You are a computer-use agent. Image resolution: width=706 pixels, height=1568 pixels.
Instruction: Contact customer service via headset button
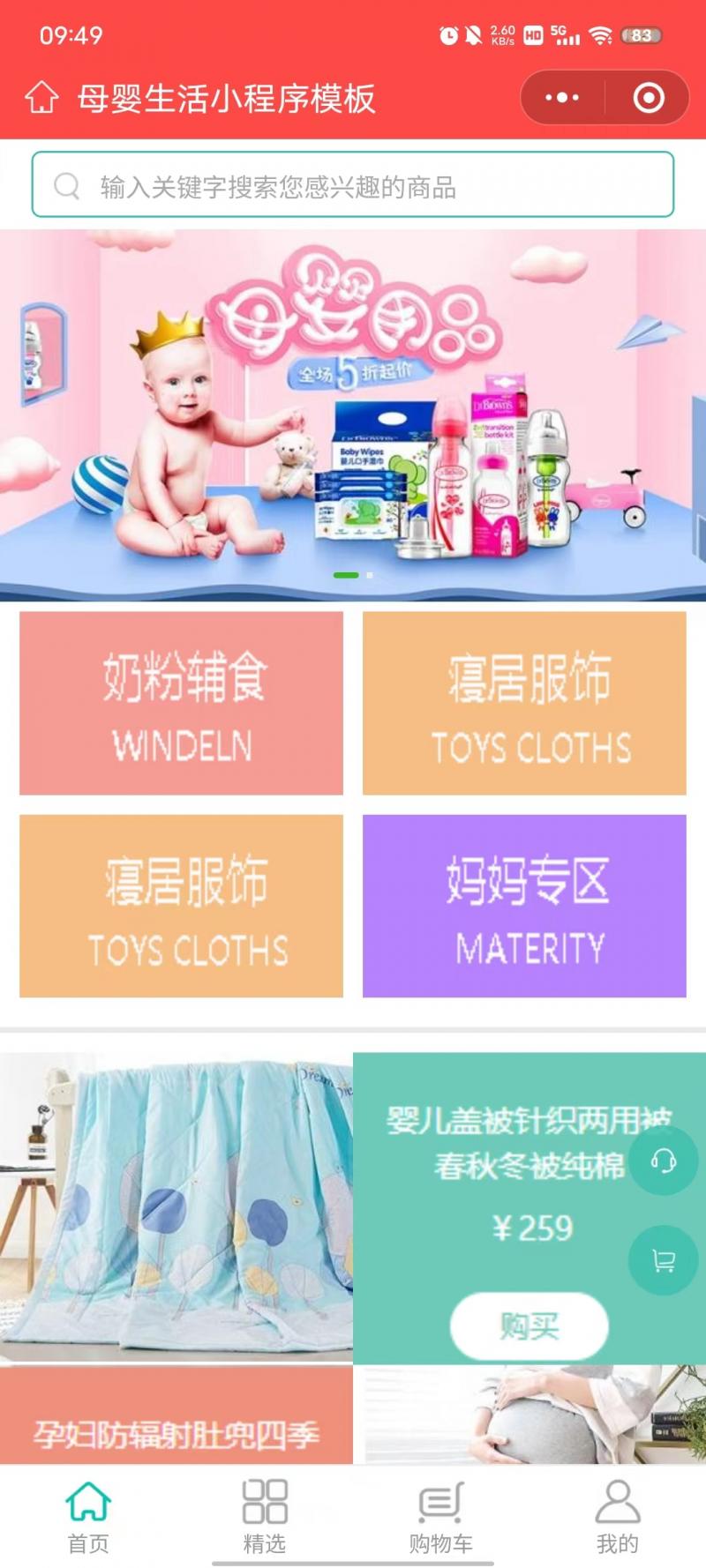coord(664,1161)
